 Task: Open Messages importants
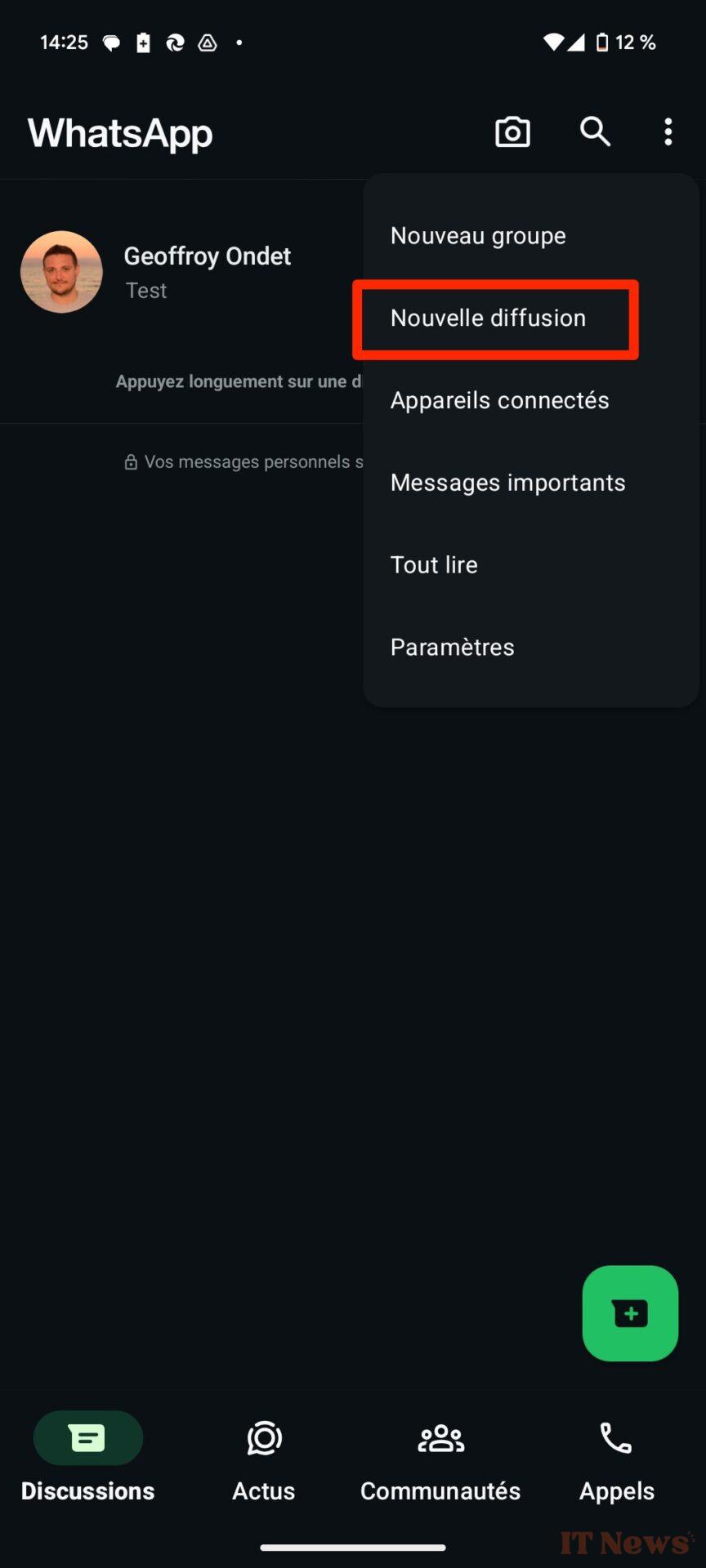point(507,483)
